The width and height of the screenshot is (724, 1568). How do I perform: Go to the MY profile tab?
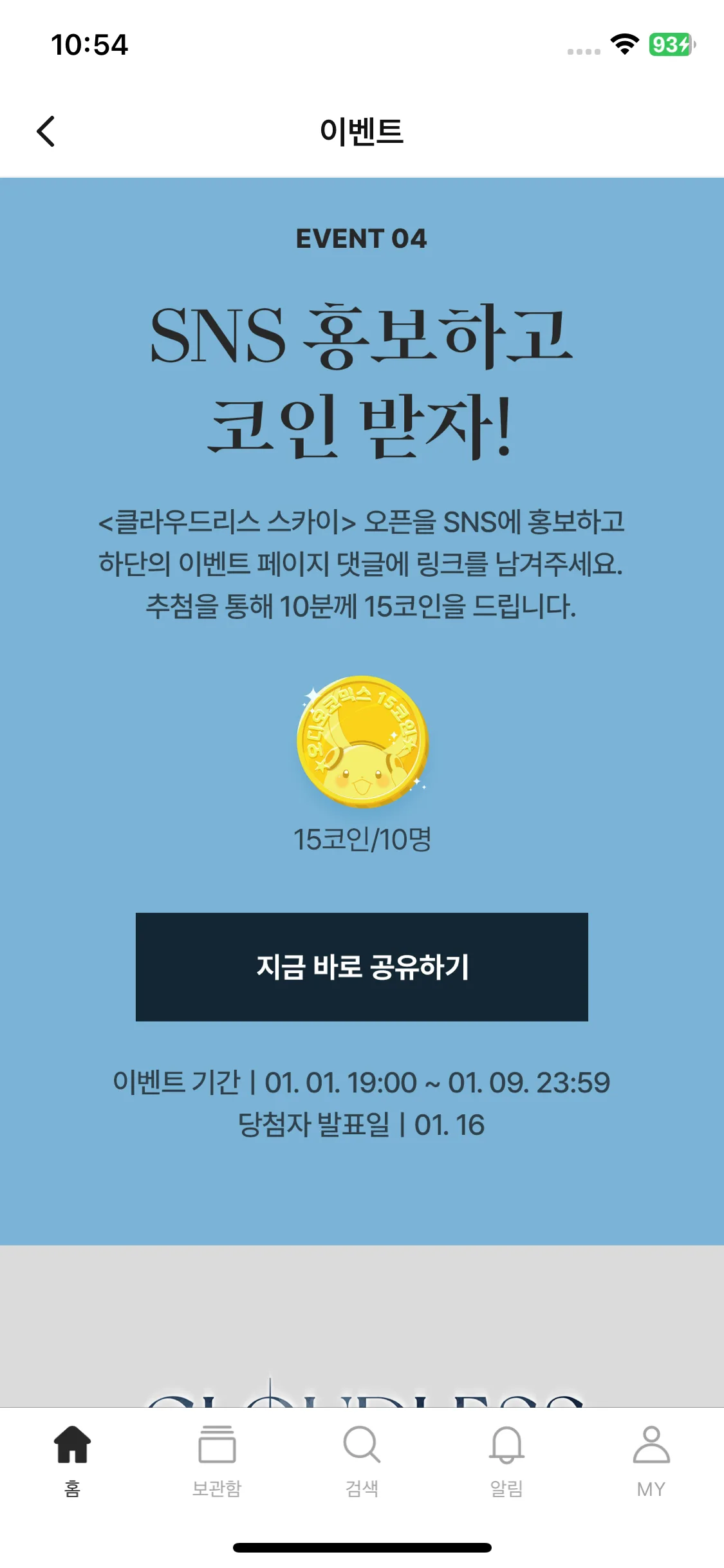[x=651, y=1460]
